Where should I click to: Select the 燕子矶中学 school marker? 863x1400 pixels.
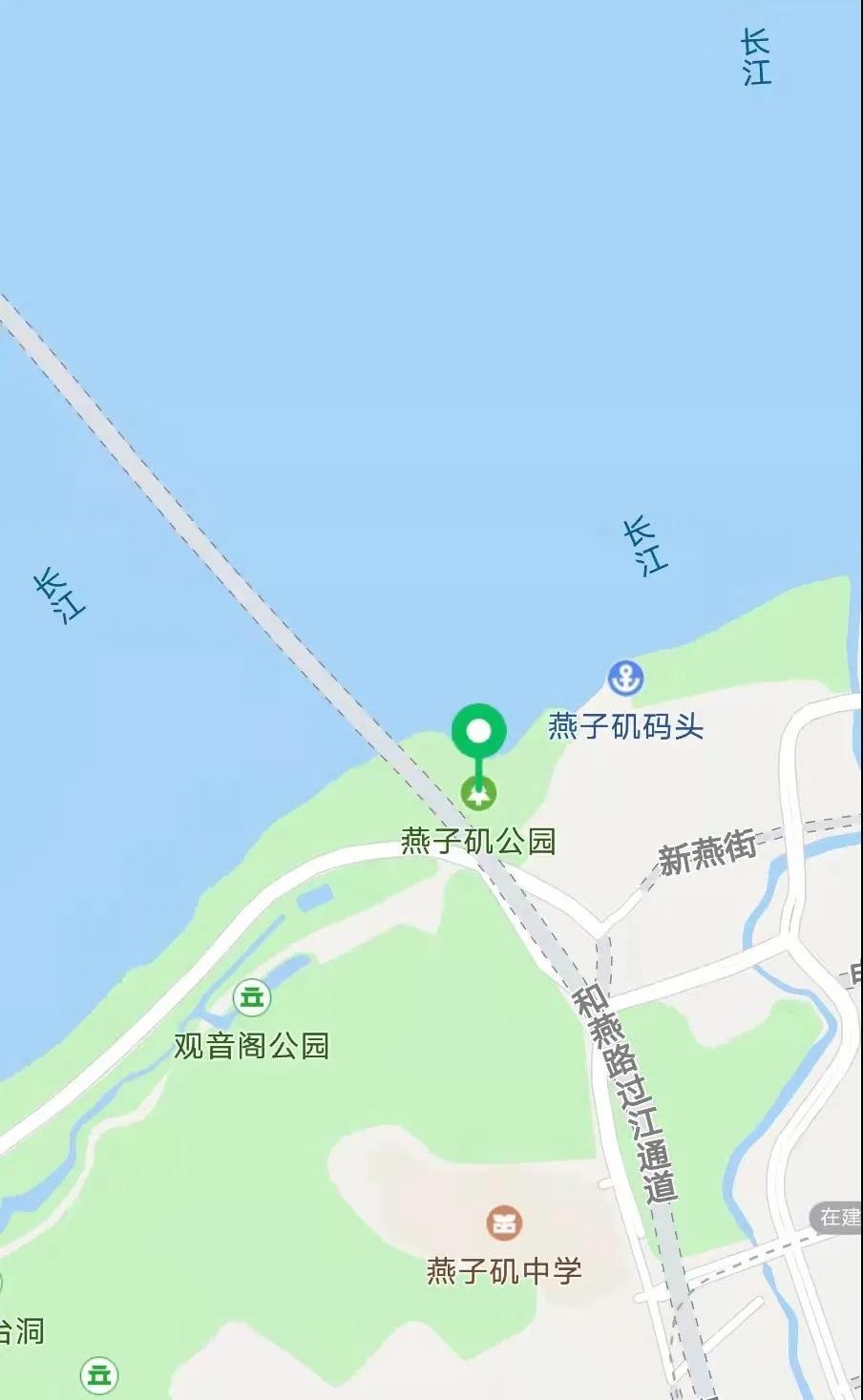click(x=503, y=1222)
